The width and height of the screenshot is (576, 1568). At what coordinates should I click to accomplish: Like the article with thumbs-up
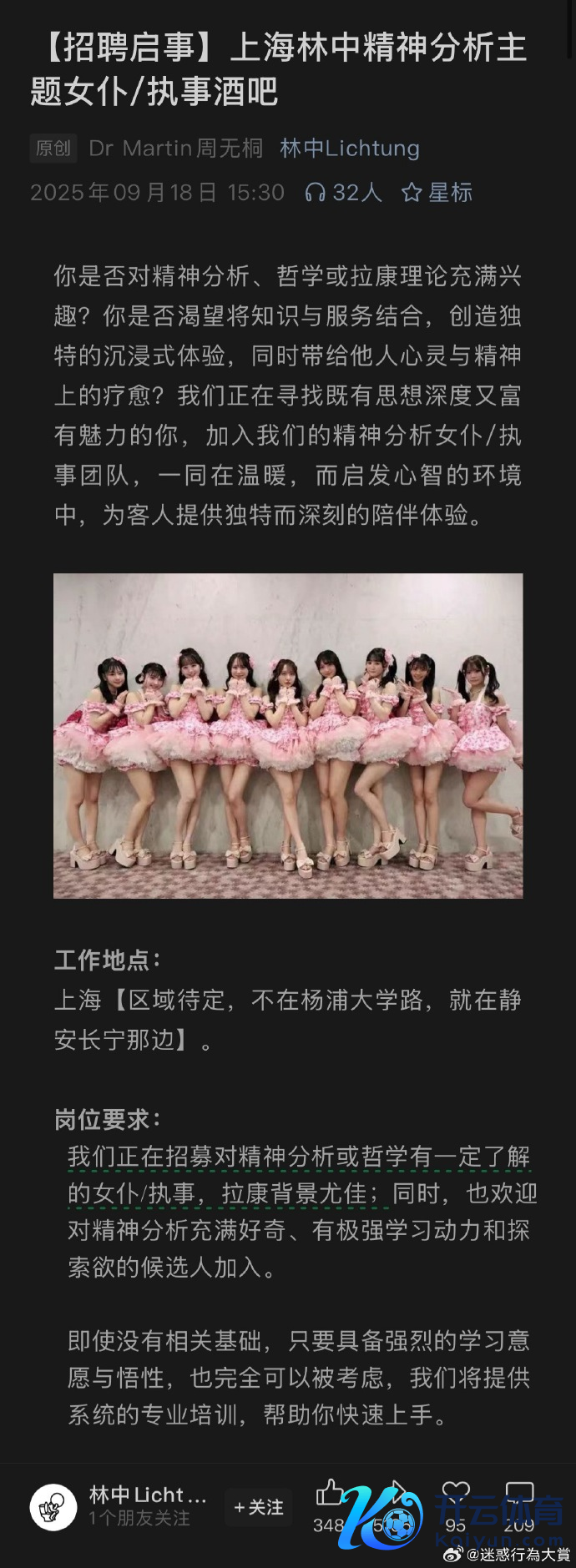click(x=329, y=1495)
